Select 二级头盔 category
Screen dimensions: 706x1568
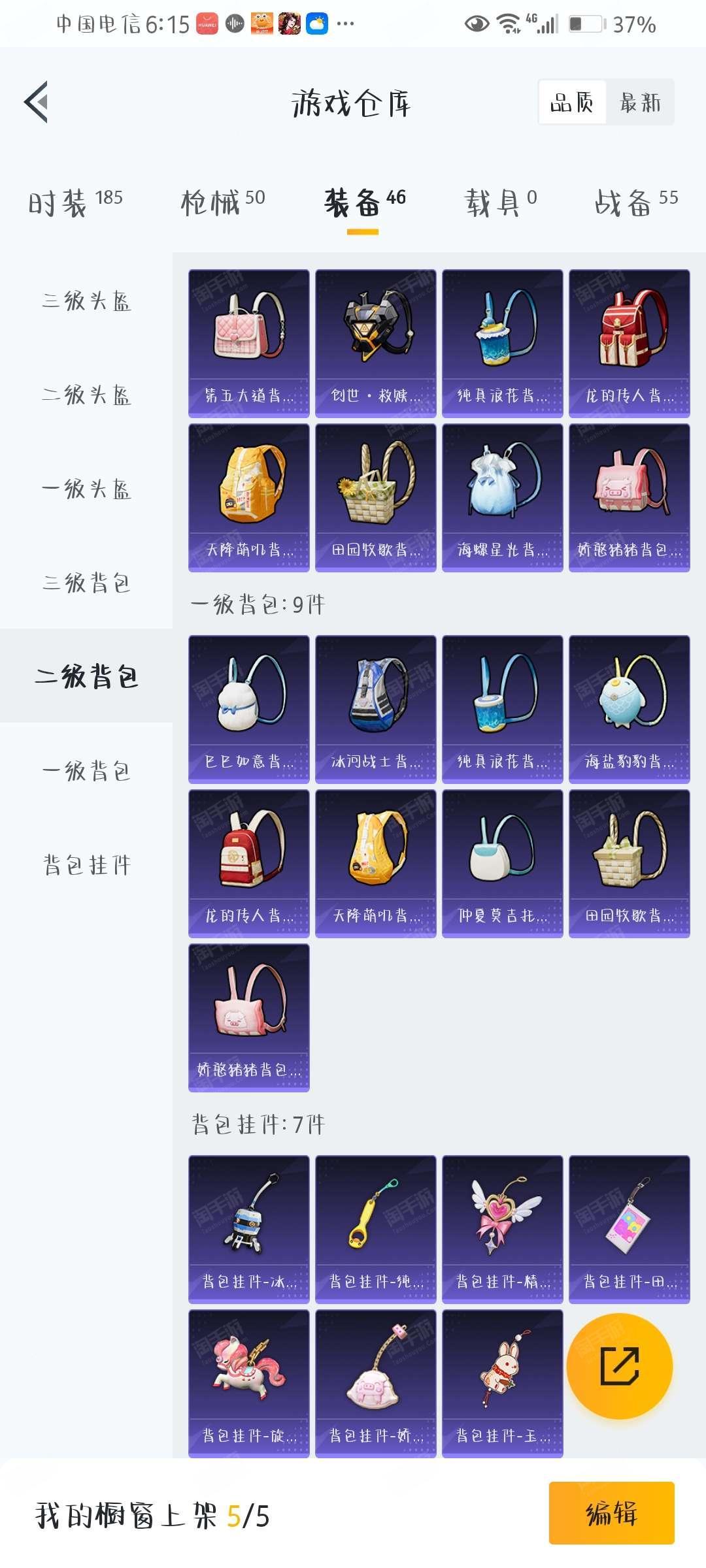[x=86, y=395]
